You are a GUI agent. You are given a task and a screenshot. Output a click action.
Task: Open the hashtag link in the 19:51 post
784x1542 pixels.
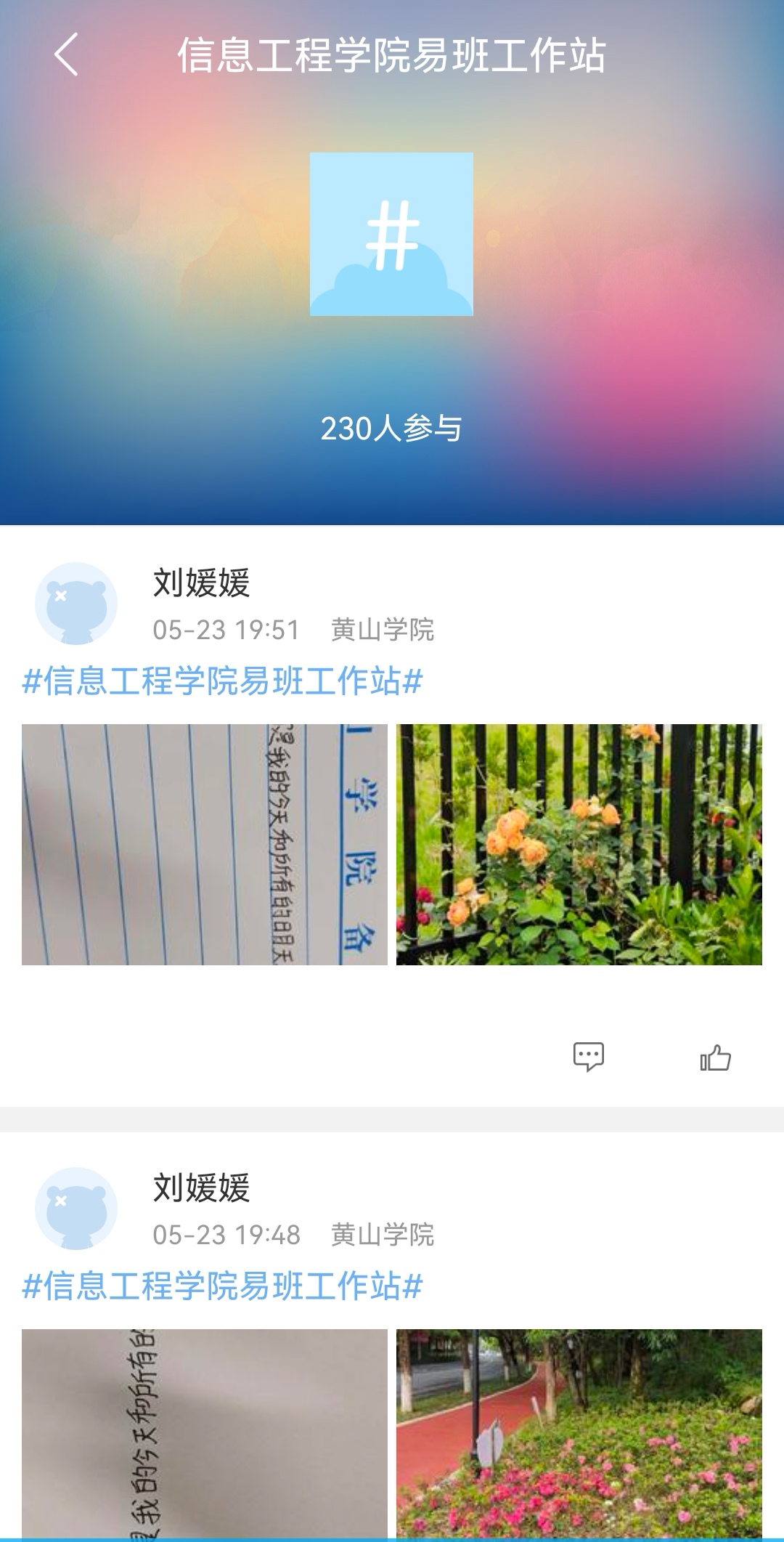coord(222,681)
